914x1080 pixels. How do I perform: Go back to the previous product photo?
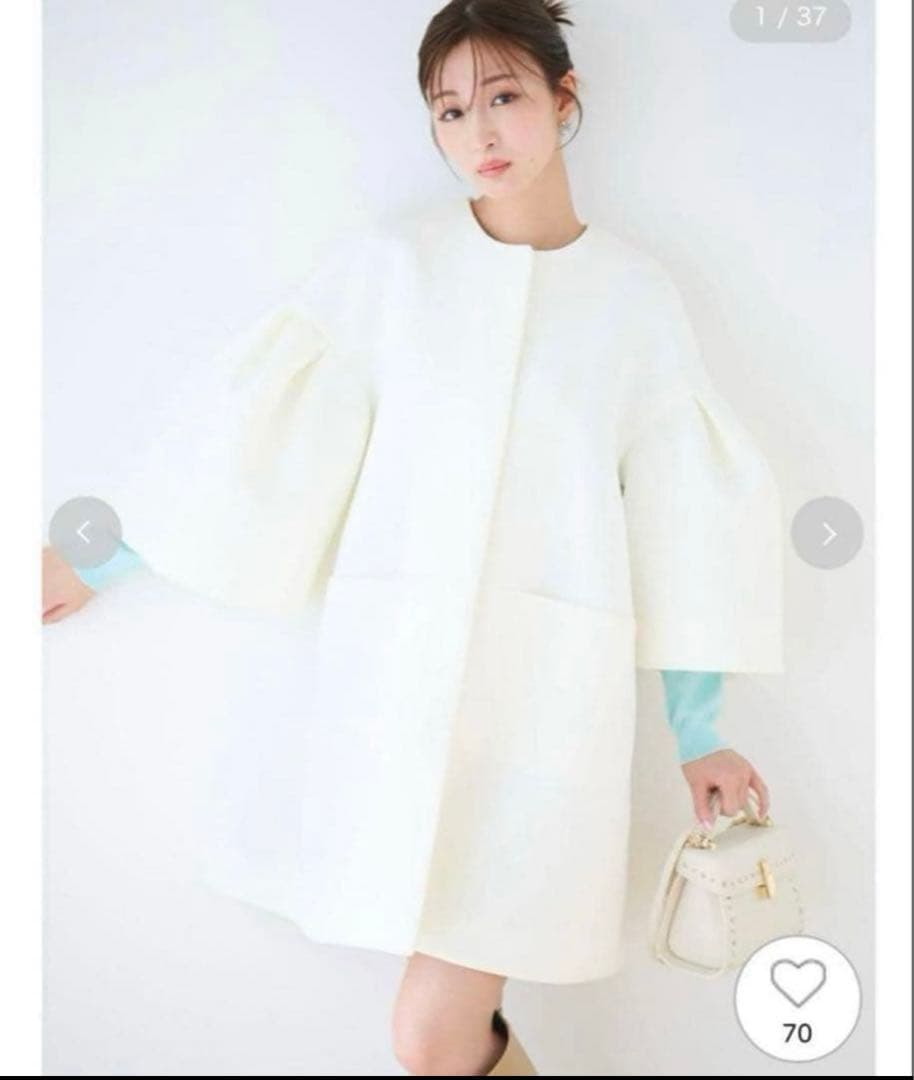coord(85,533)
